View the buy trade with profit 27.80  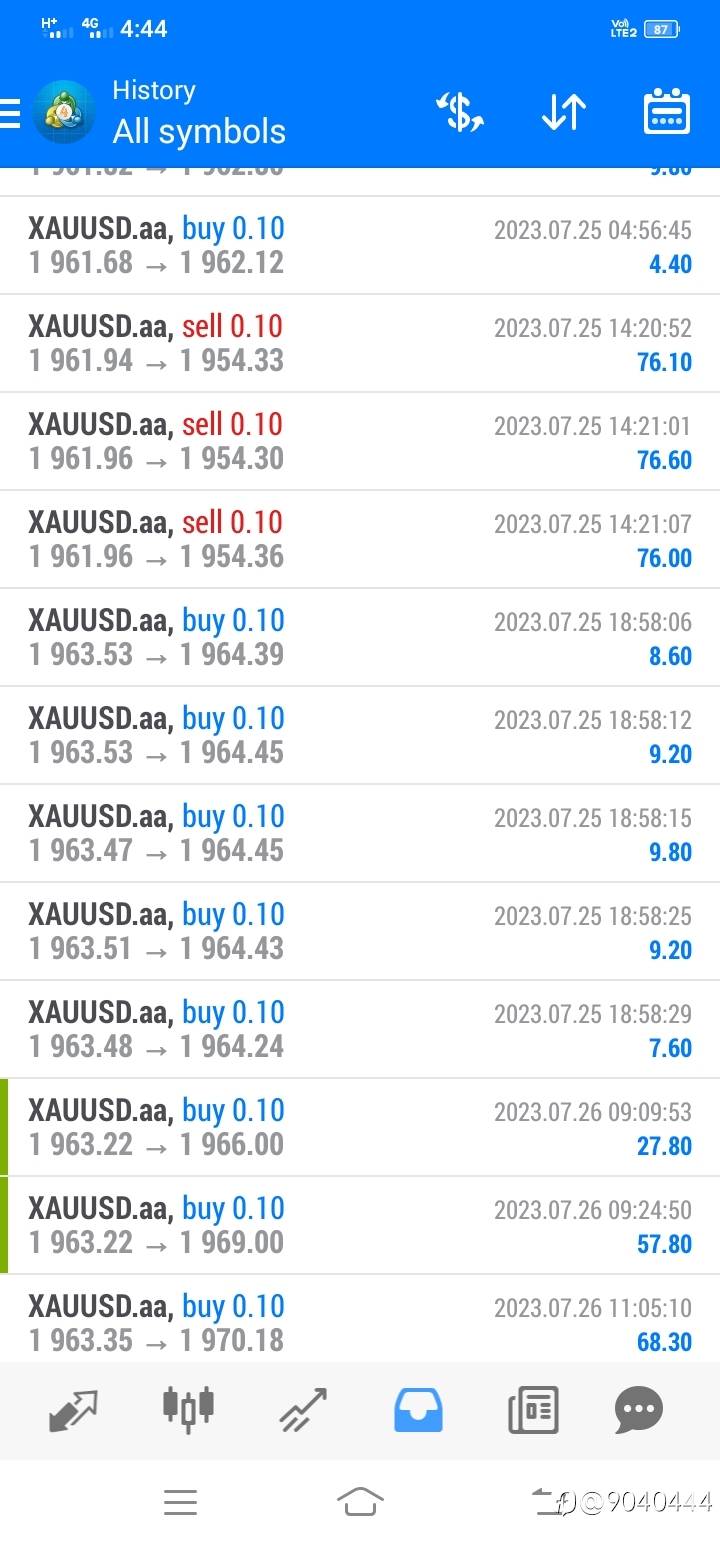360,1127
